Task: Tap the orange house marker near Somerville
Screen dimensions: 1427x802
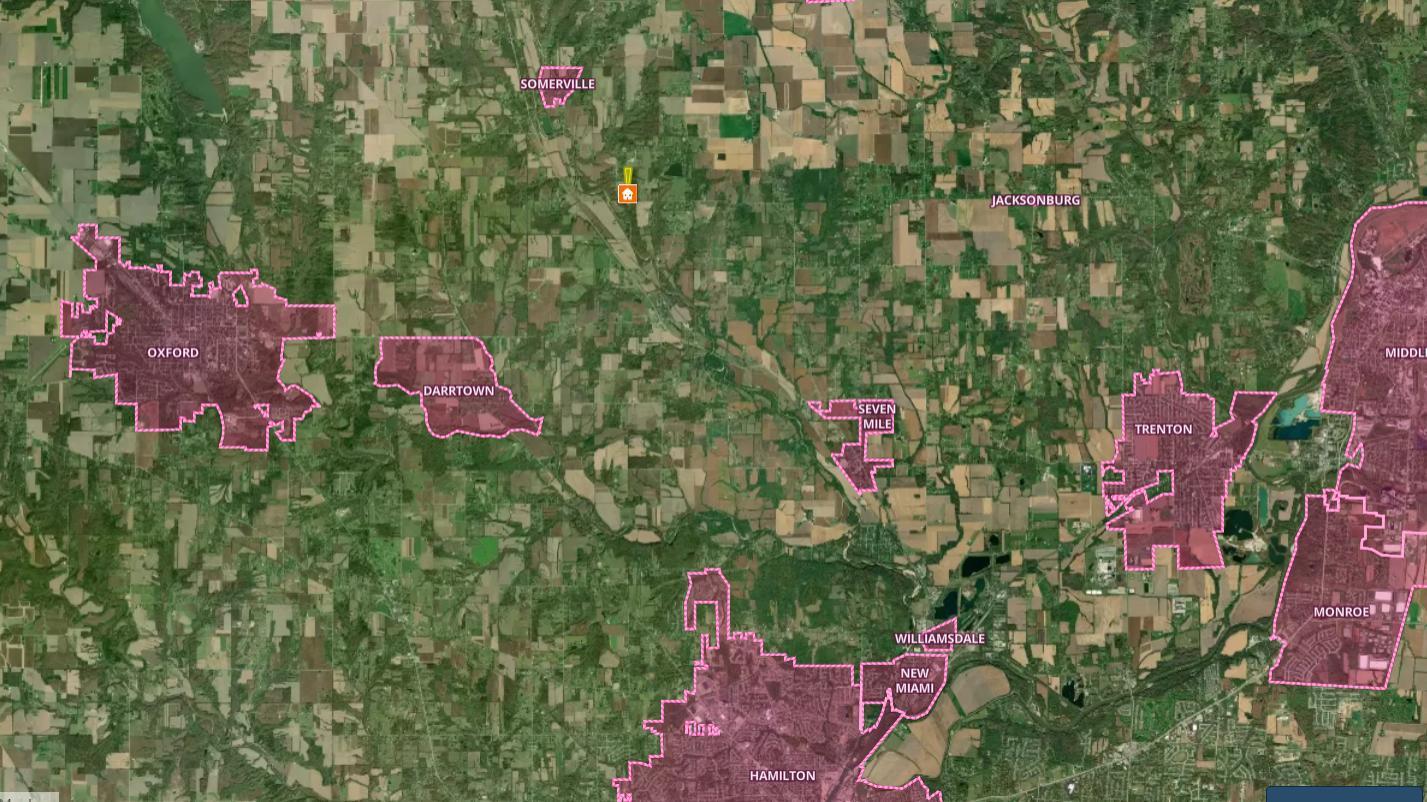Action: click(x=627, y=194)
